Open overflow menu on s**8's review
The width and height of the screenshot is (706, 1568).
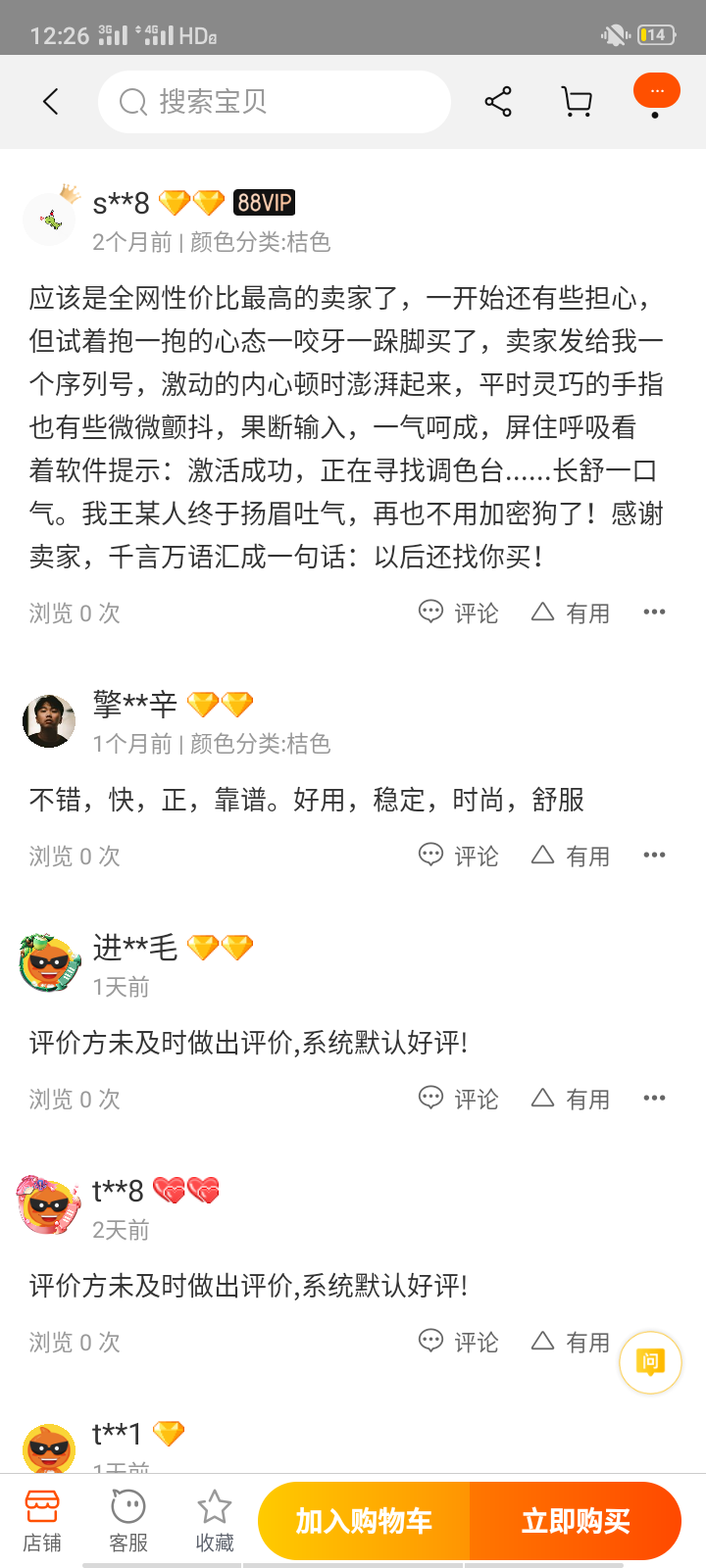654,612
